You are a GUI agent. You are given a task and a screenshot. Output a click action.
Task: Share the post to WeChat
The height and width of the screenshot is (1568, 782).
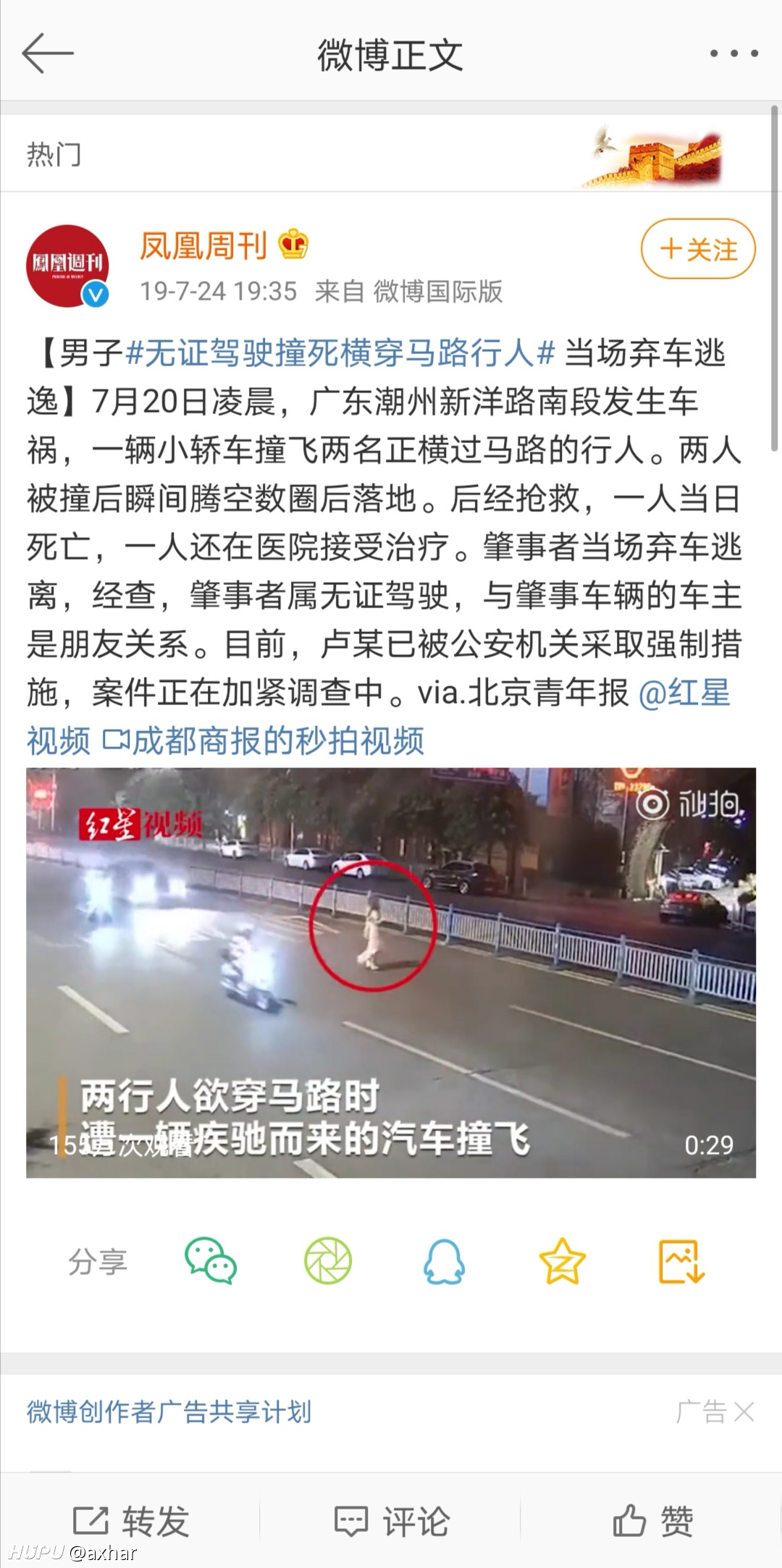[x=211, y=1261]
